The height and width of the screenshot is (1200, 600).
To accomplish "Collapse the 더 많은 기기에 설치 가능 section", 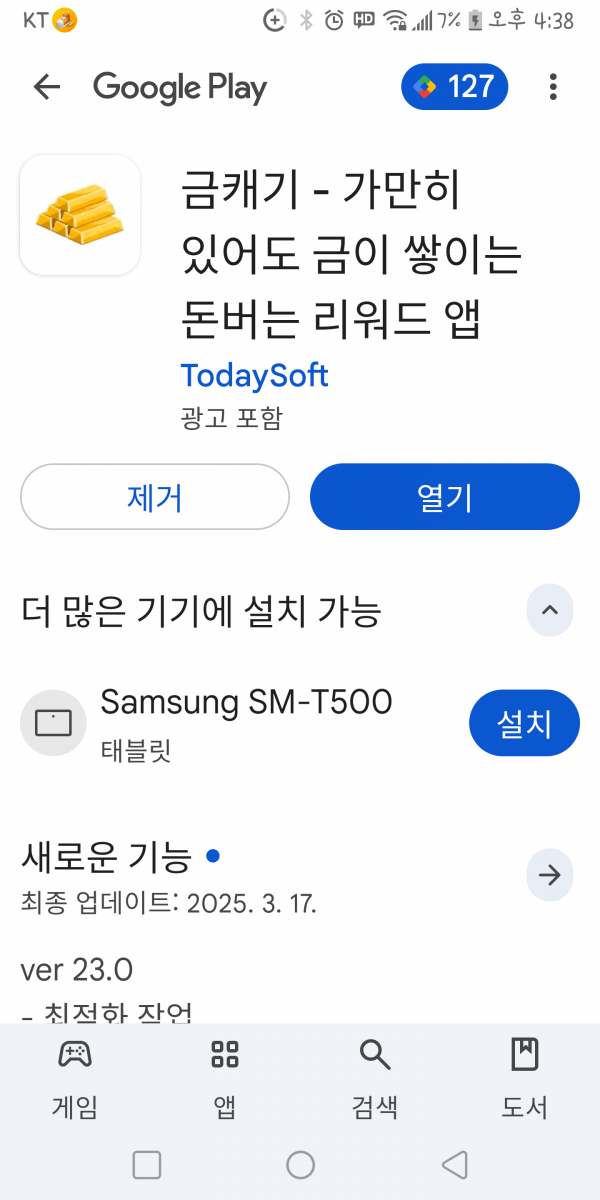I will 550,610.
